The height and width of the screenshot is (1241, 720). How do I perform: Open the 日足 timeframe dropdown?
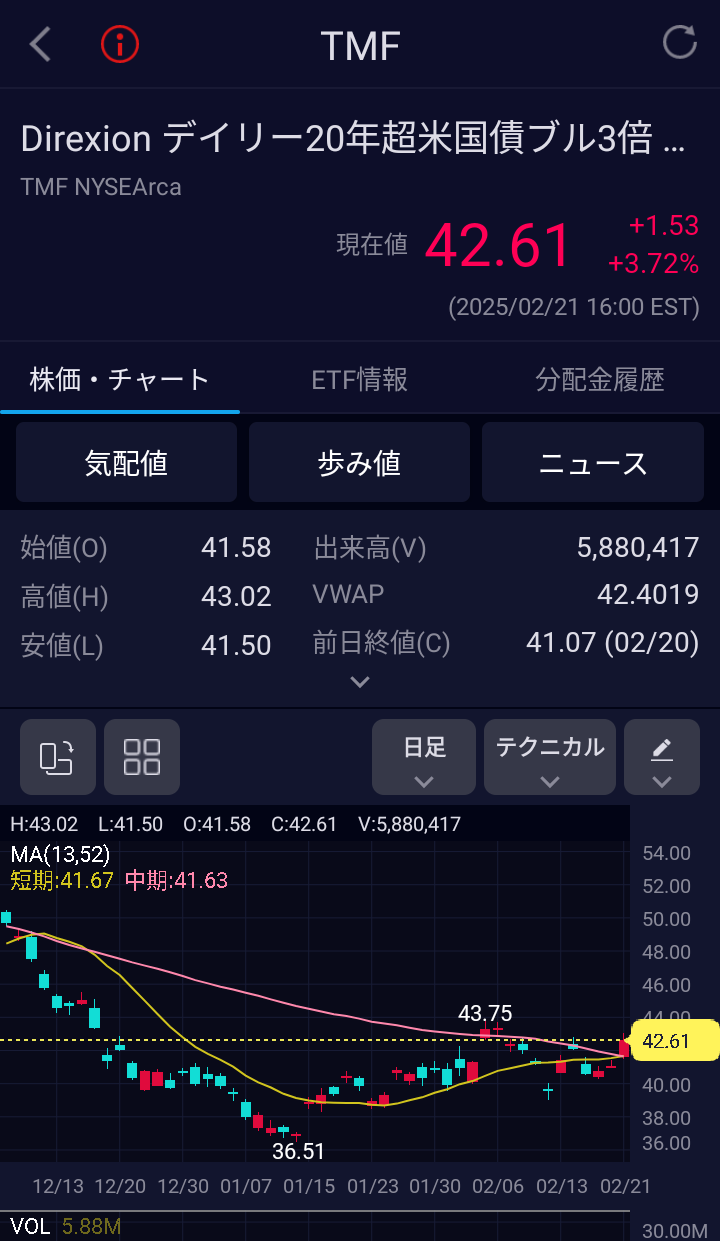[424, 757]
